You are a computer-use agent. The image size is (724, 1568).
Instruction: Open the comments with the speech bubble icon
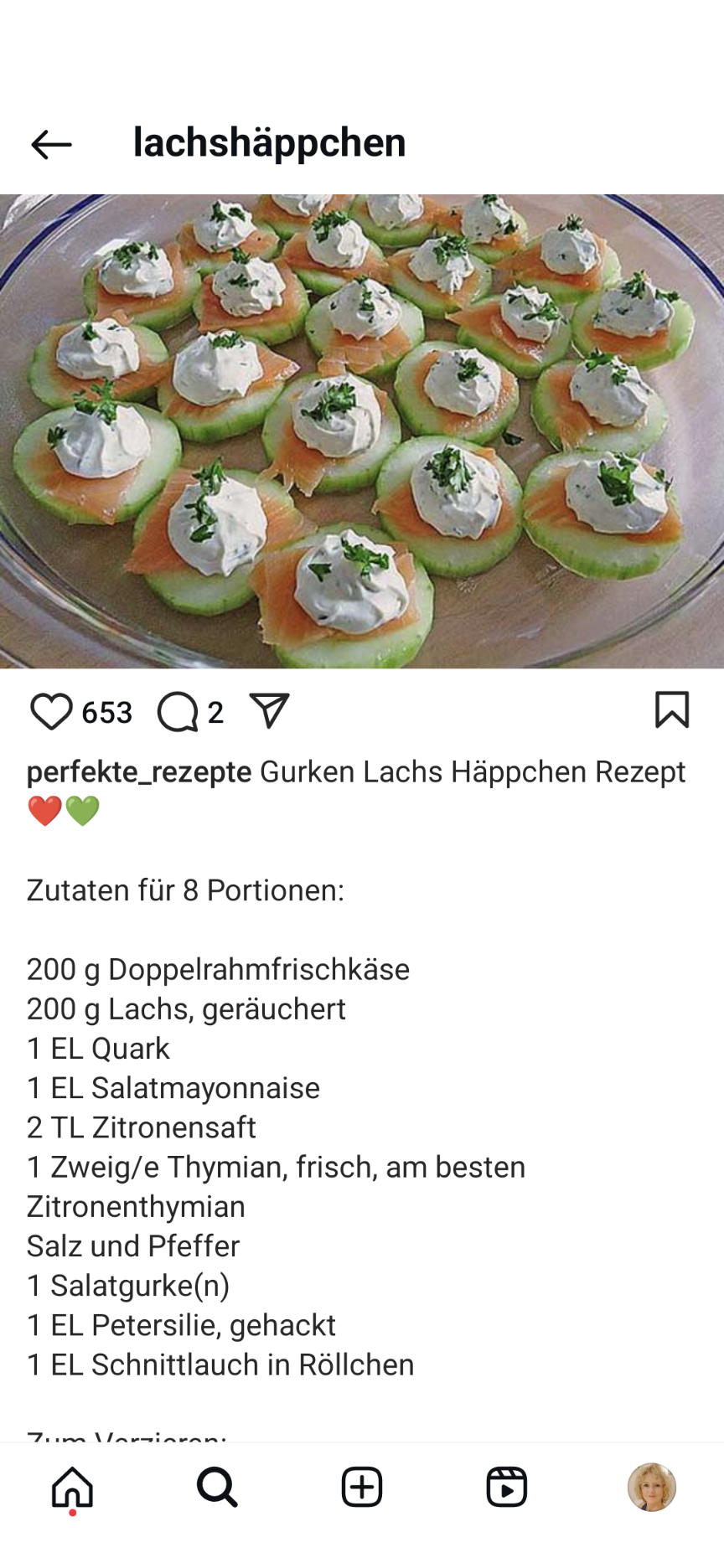(x=178, y=711)
